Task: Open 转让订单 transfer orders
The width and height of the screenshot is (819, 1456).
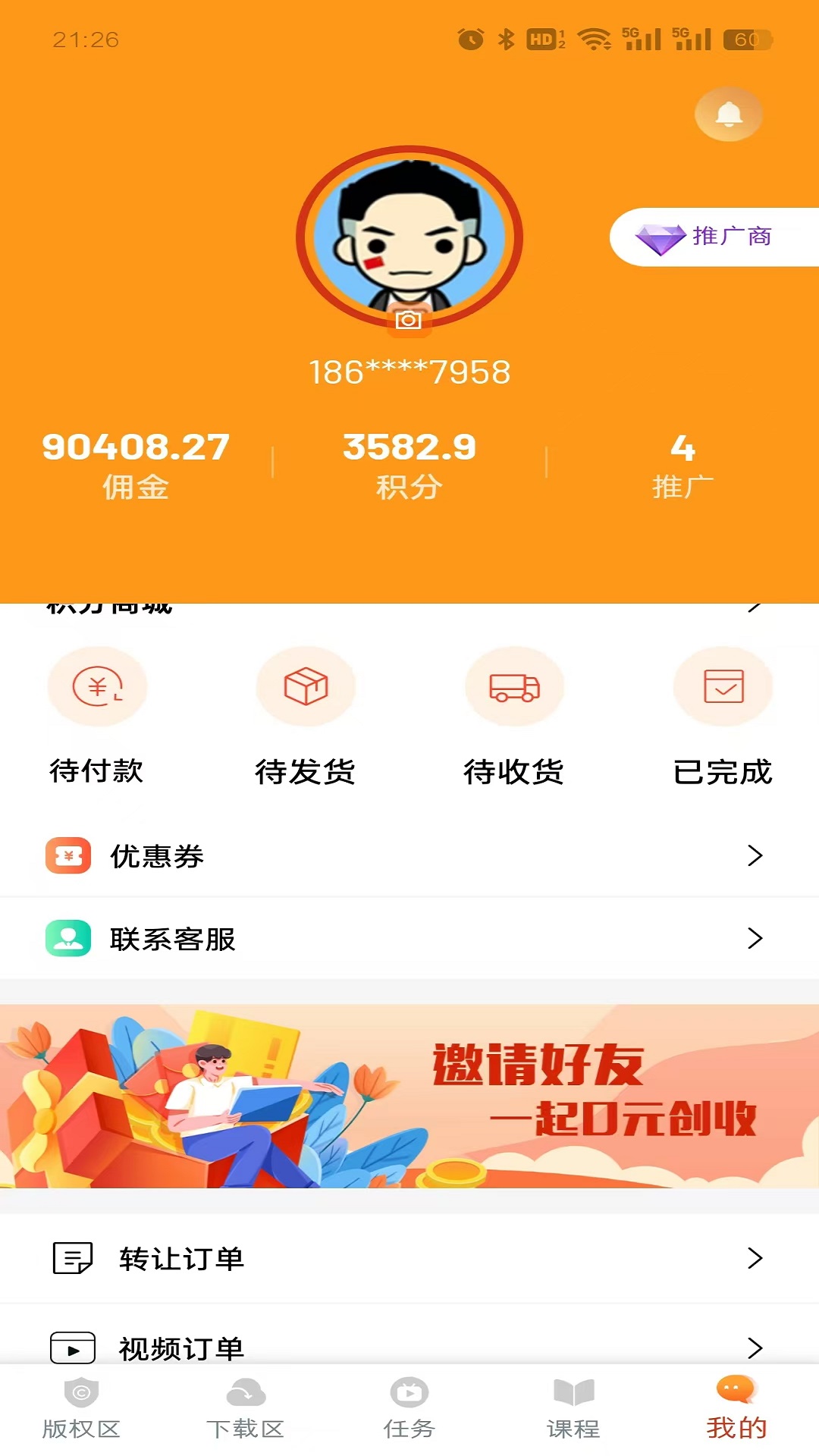Action: pyautogui.click(x=409, y=1259)
